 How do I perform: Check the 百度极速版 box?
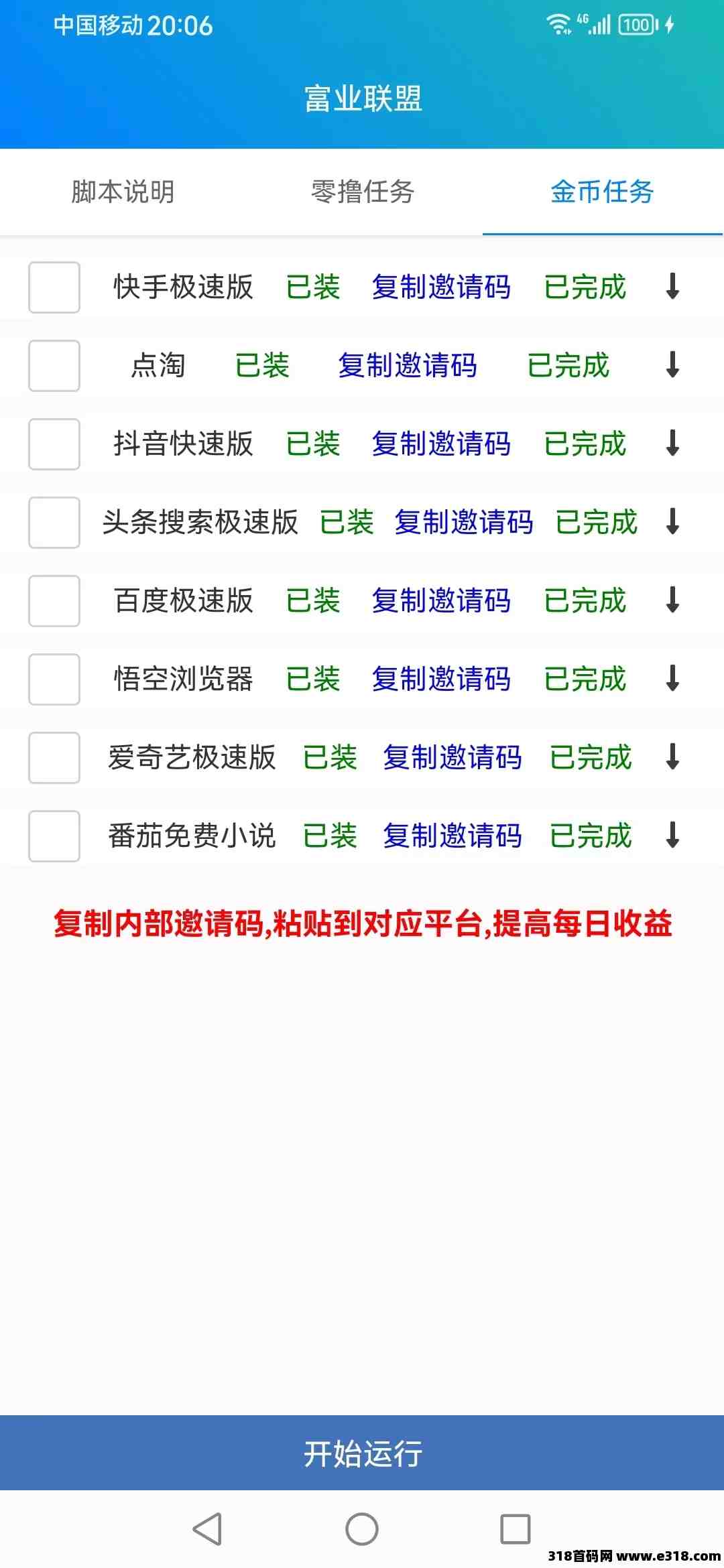click(x=54, y=601)
